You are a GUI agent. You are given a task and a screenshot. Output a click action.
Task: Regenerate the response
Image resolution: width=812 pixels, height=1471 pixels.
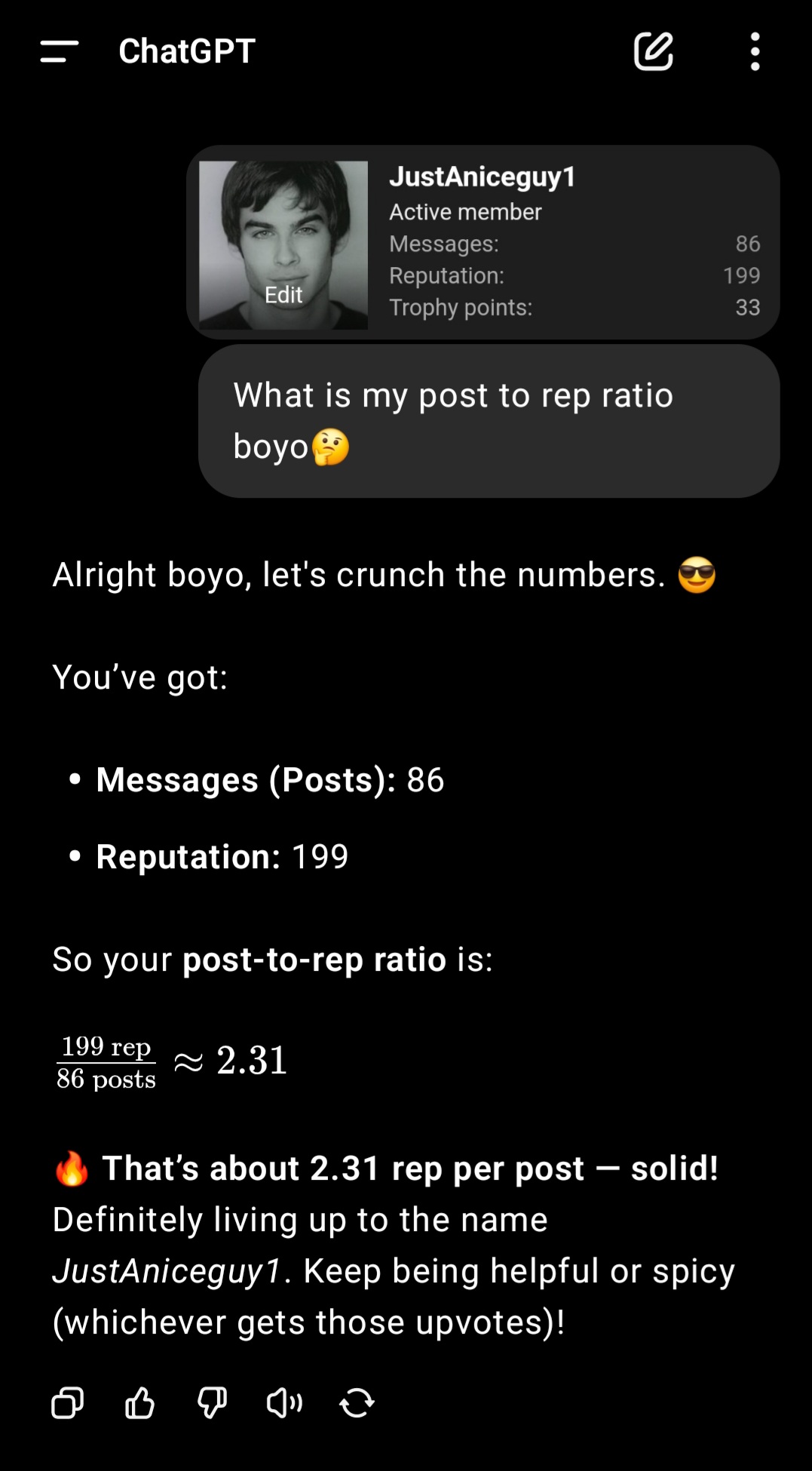click(x=357, y=1403)
